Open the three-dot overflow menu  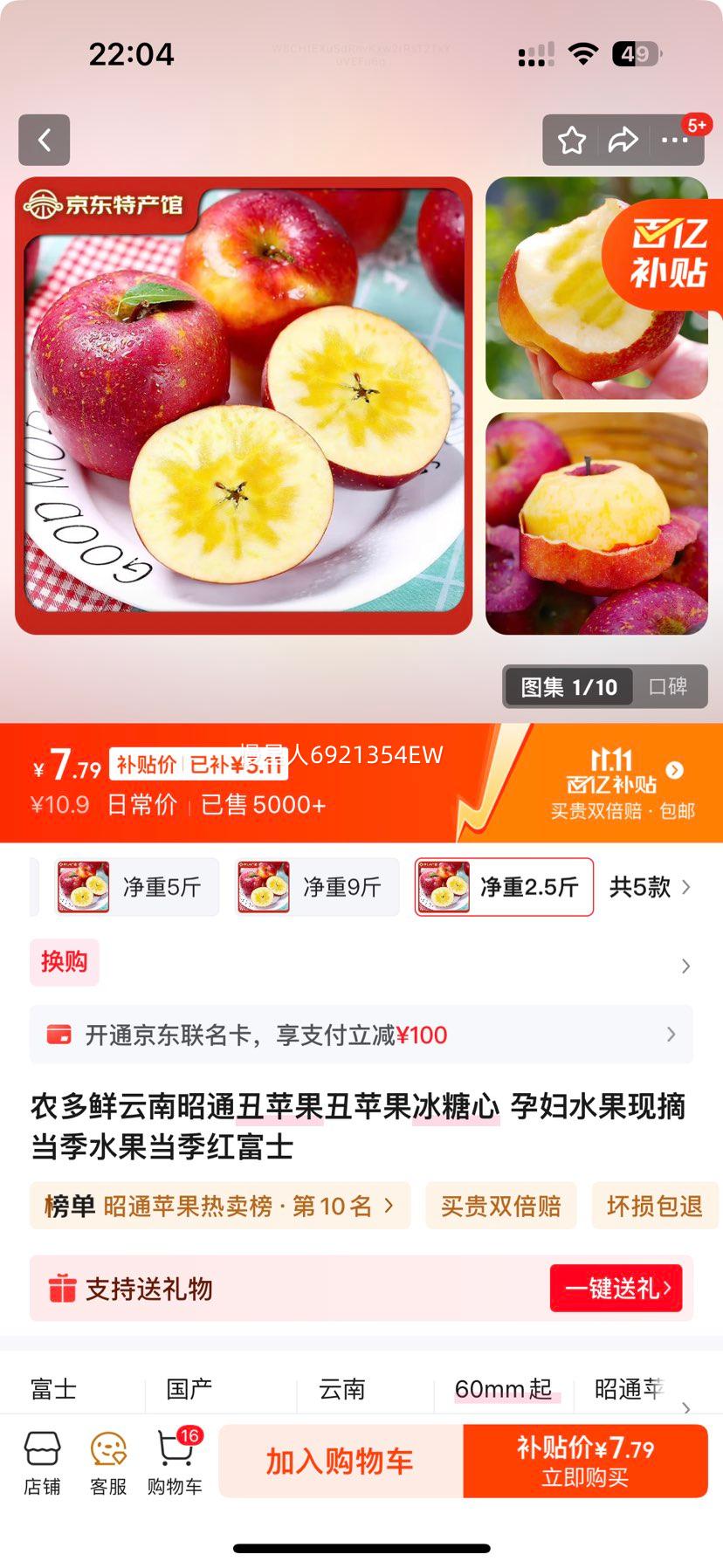pos(675,140)
